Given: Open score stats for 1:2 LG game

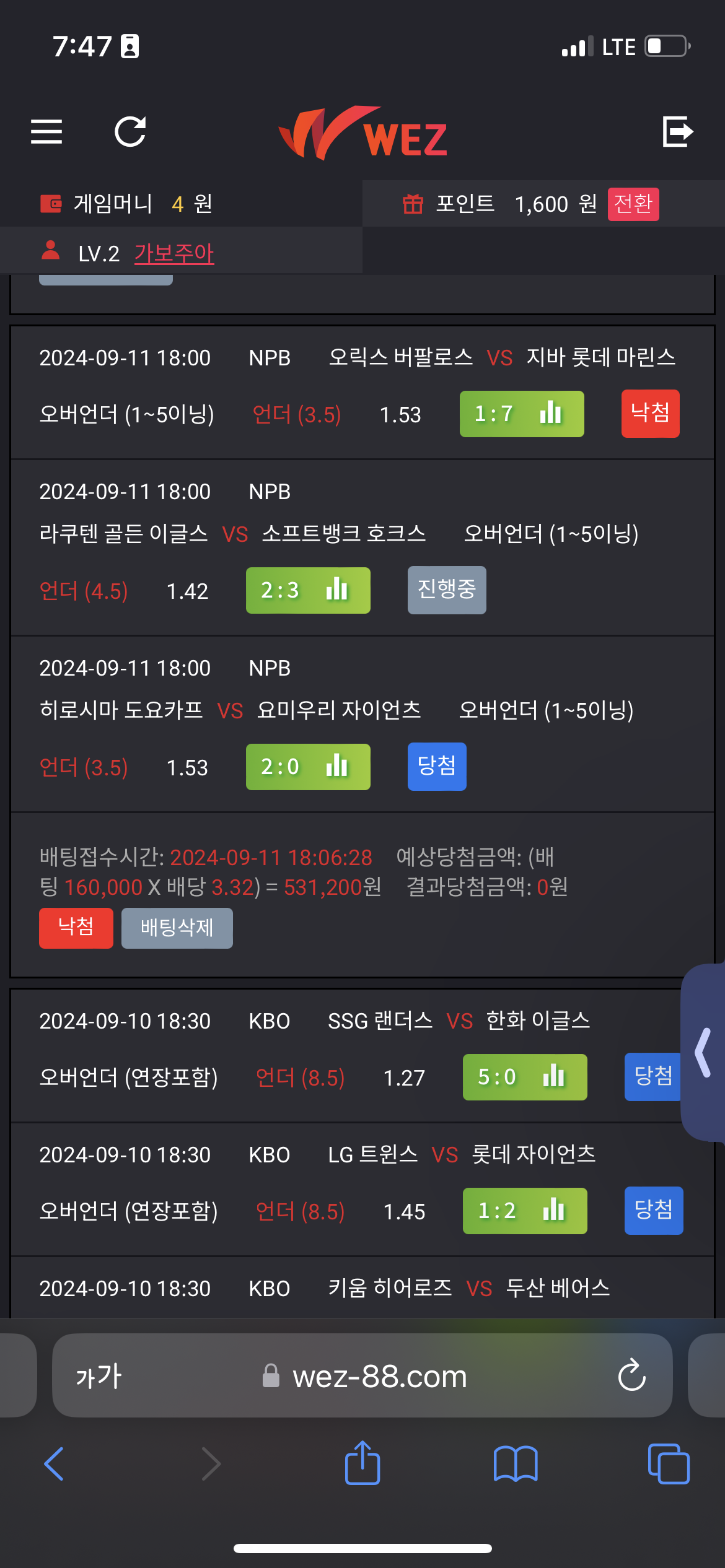Looking at the screenshot, I should click(x=524, y=1211).
